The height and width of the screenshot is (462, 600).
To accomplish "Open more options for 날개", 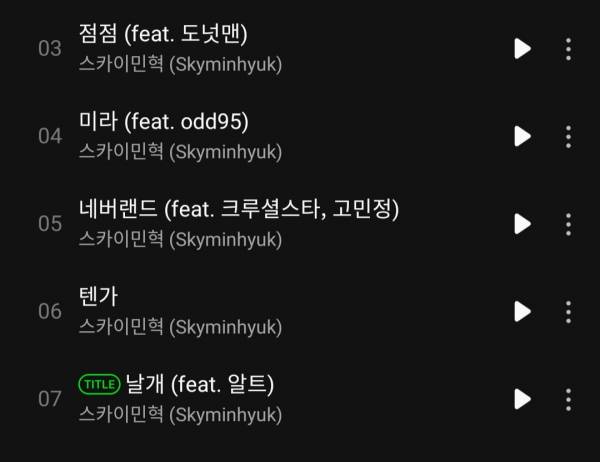I will click(x=568, y=399).
